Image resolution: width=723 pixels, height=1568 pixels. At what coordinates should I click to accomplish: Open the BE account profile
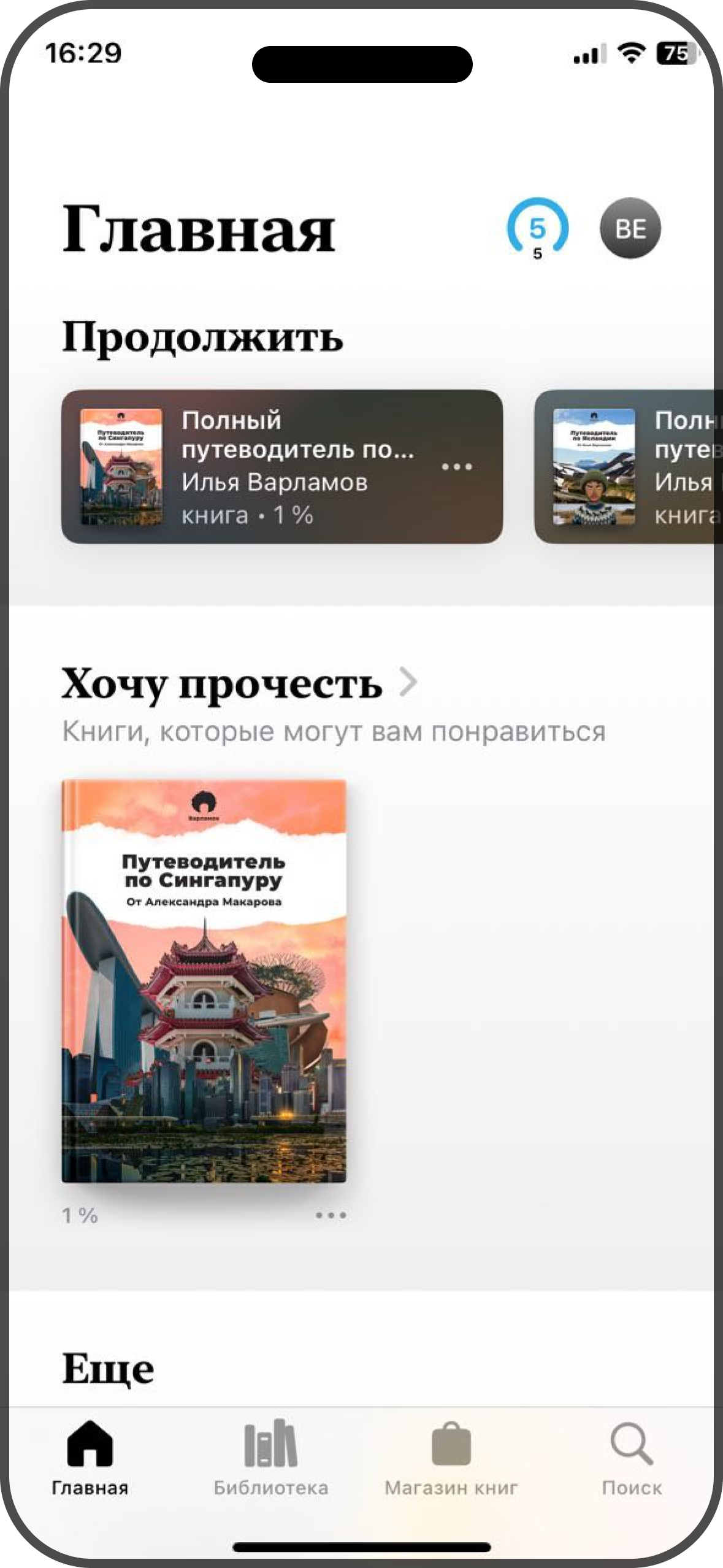pyautogui.click(x=630, y=228)
